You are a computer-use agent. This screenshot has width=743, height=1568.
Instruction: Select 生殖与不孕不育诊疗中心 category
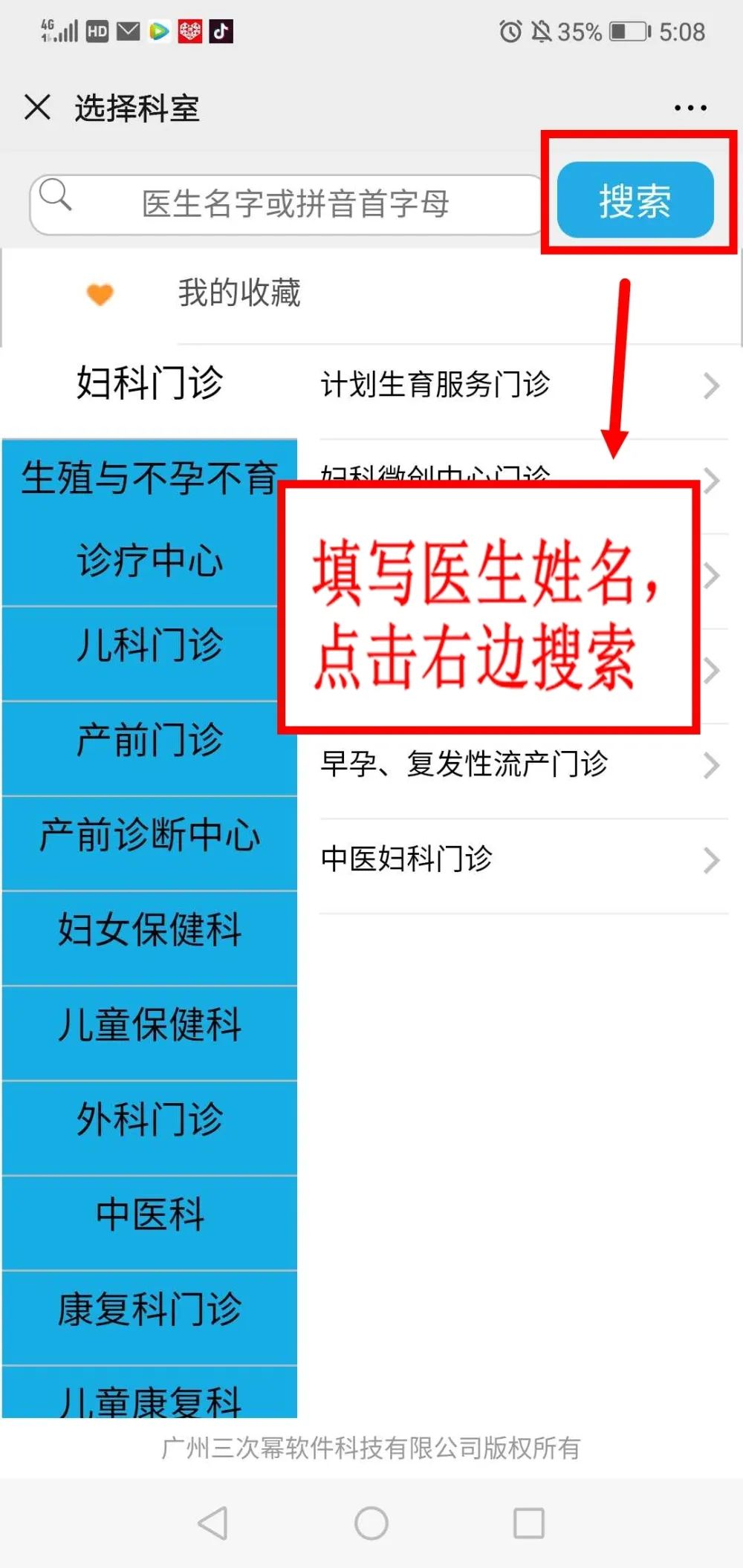(x=149, y=520)
